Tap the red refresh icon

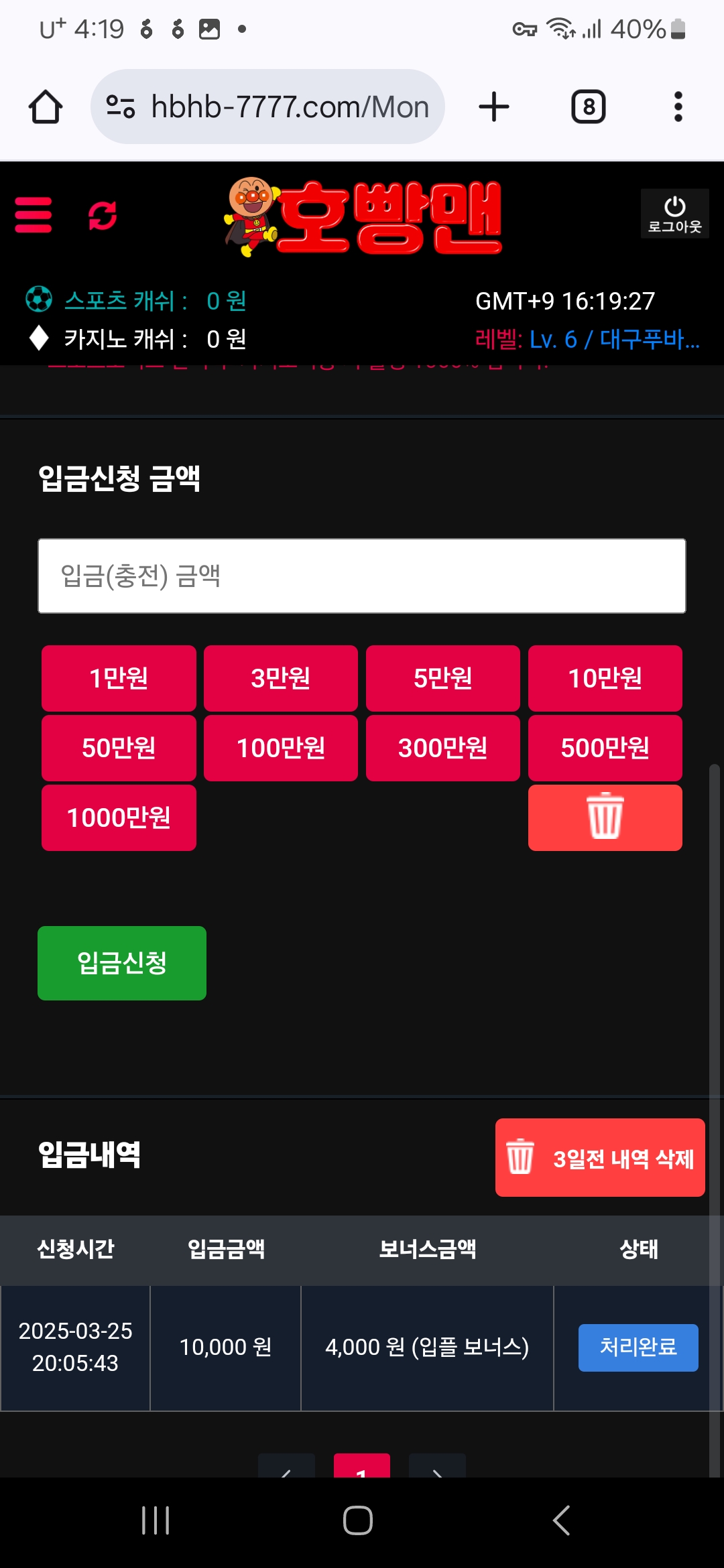(x=103, y=215)
